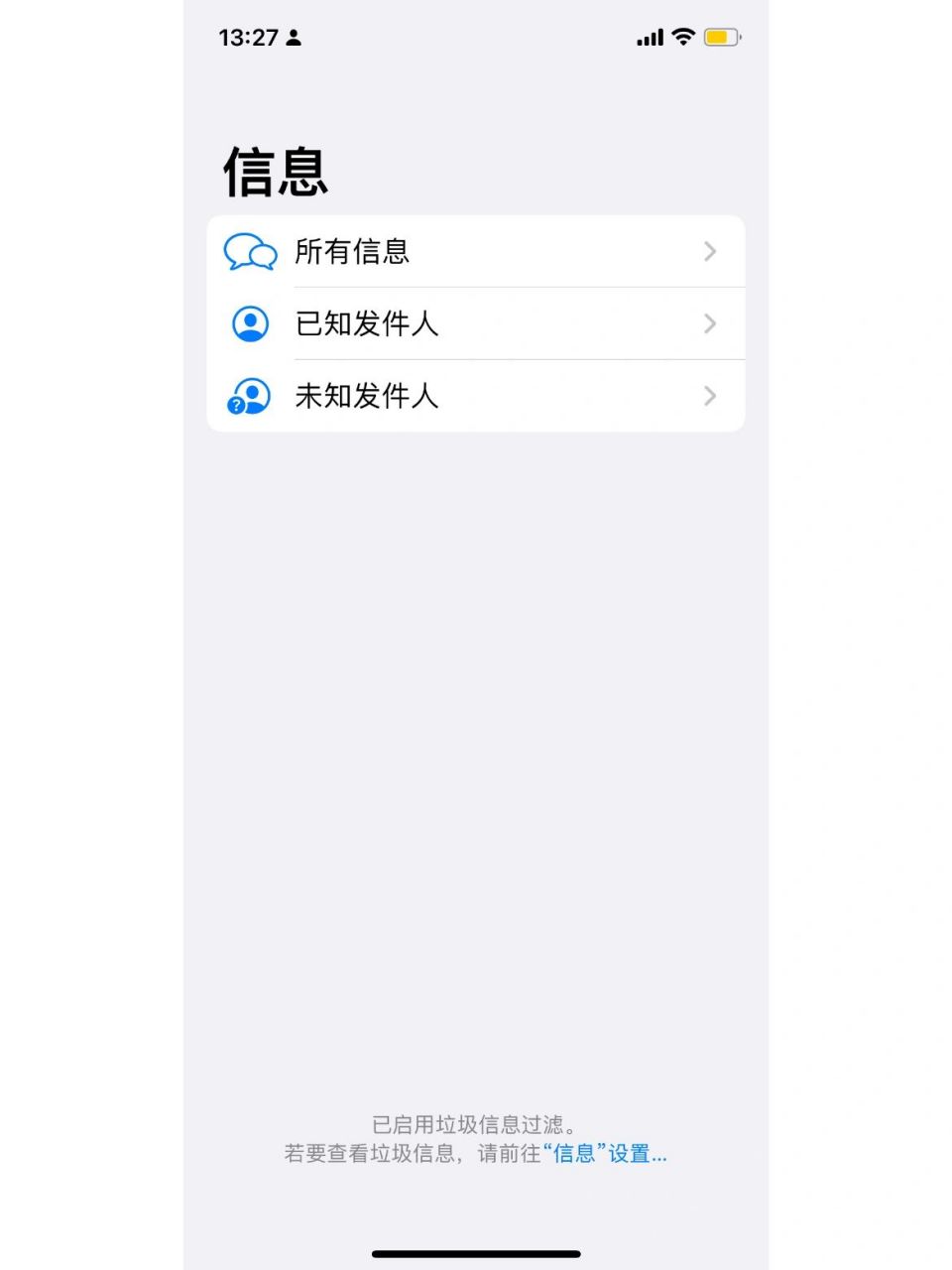Tap the chat bubbles icon for 所有信息
The width and height of the screenshot is (952, 1270).
click(249, 252)
